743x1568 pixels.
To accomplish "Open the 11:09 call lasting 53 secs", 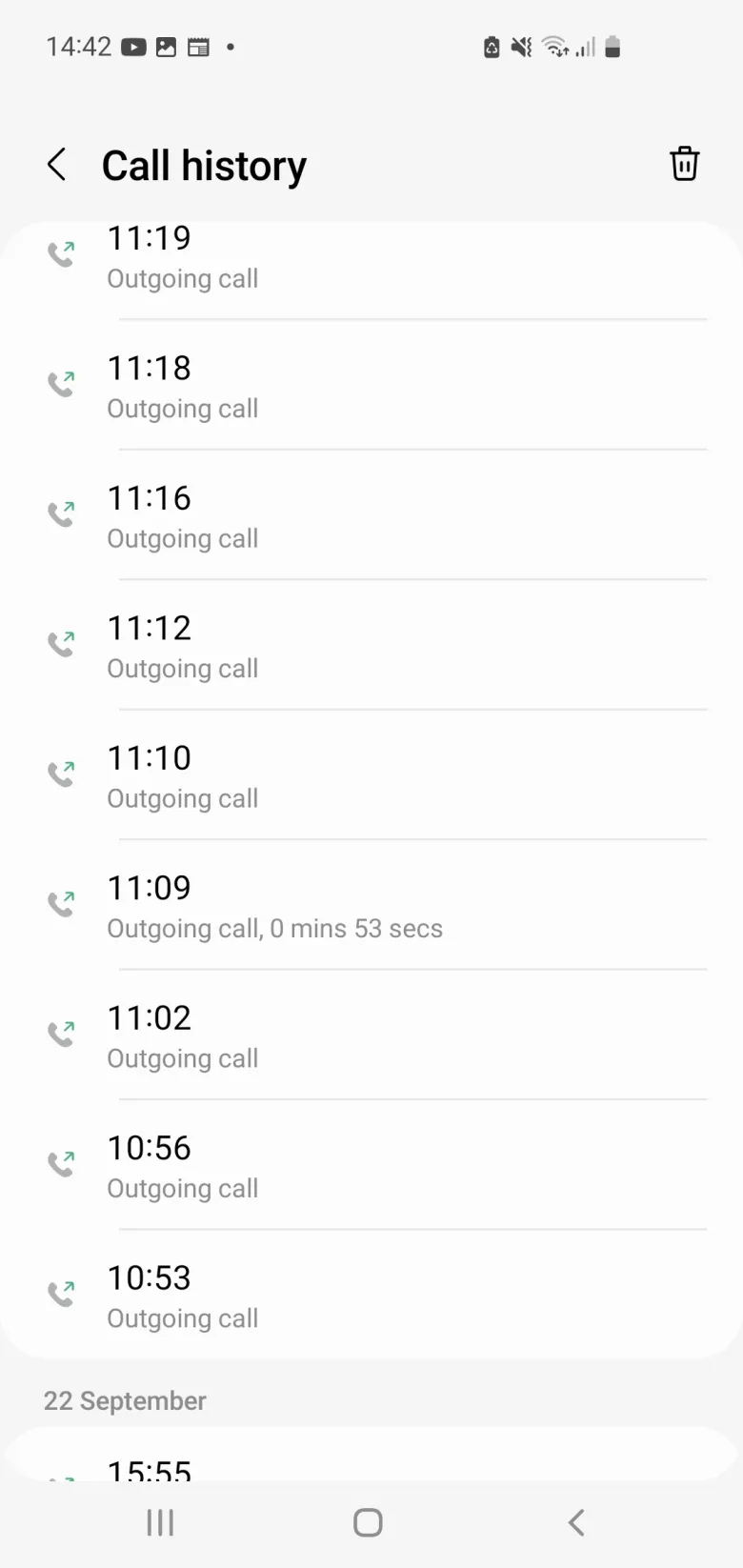I will pos(371,905).
